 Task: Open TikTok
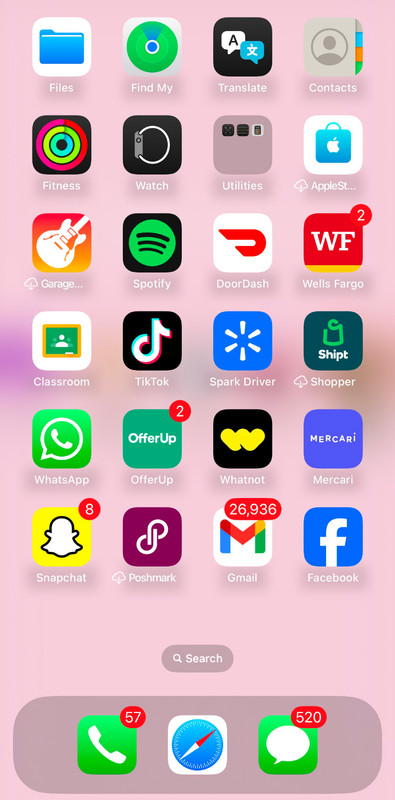pyautogui.click(x=152, y=341)
